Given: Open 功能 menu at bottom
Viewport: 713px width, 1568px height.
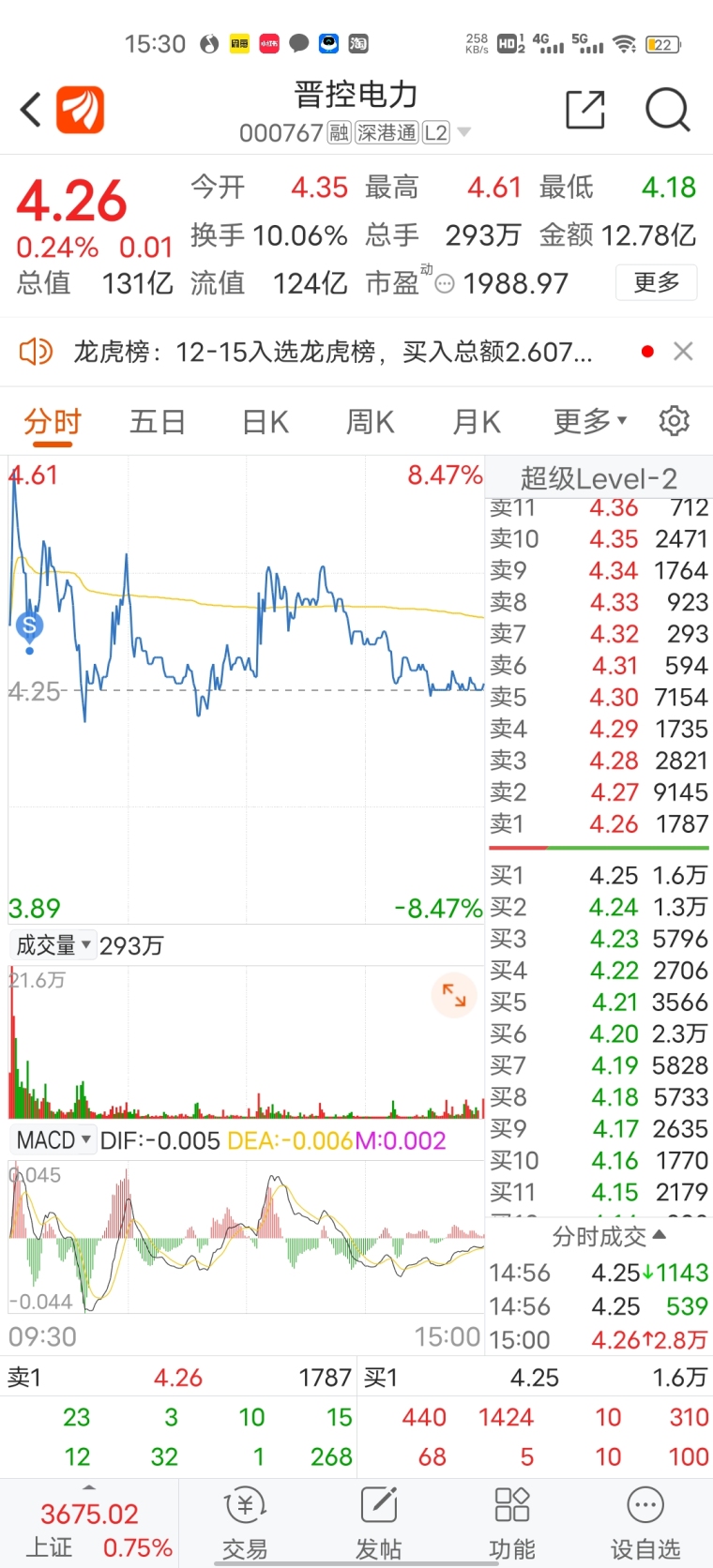Looking at the screenshot, I should pos(512,1524).
